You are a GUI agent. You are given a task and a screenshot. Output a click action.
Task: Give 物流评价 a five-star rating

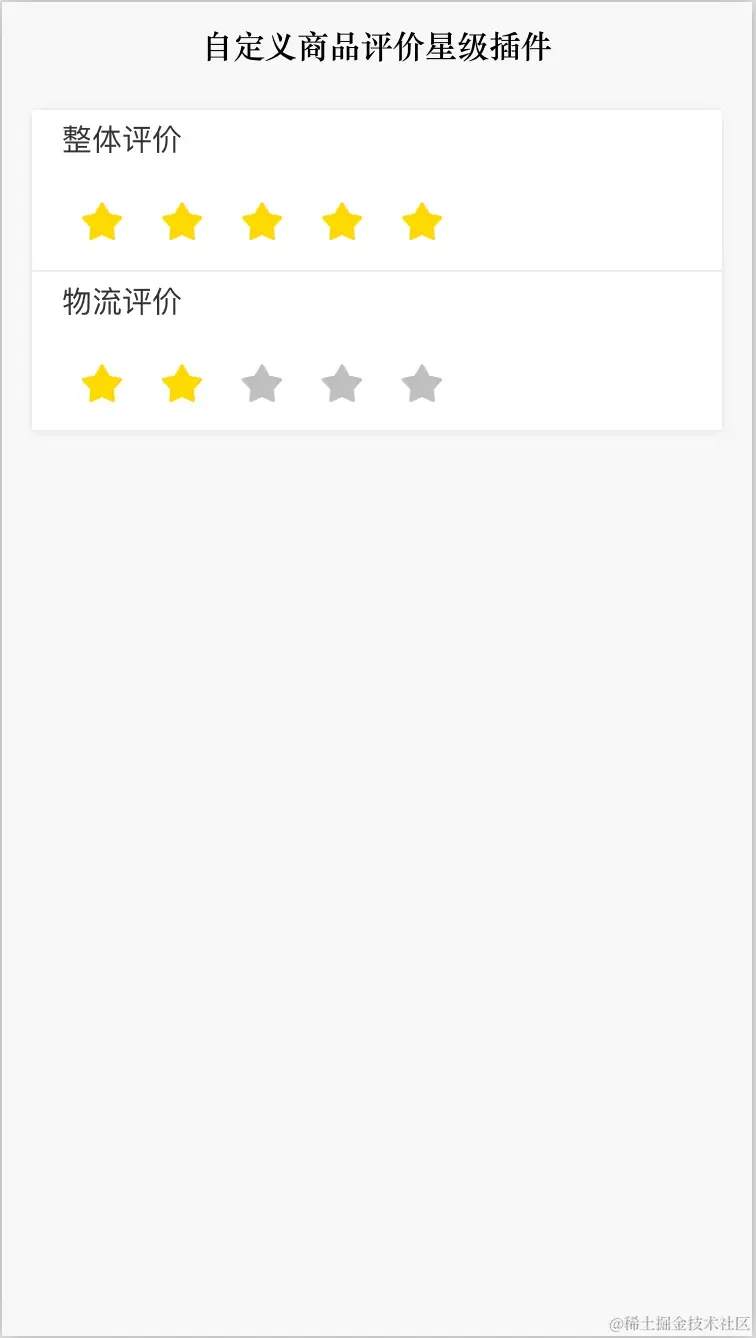tap(422, 384)
